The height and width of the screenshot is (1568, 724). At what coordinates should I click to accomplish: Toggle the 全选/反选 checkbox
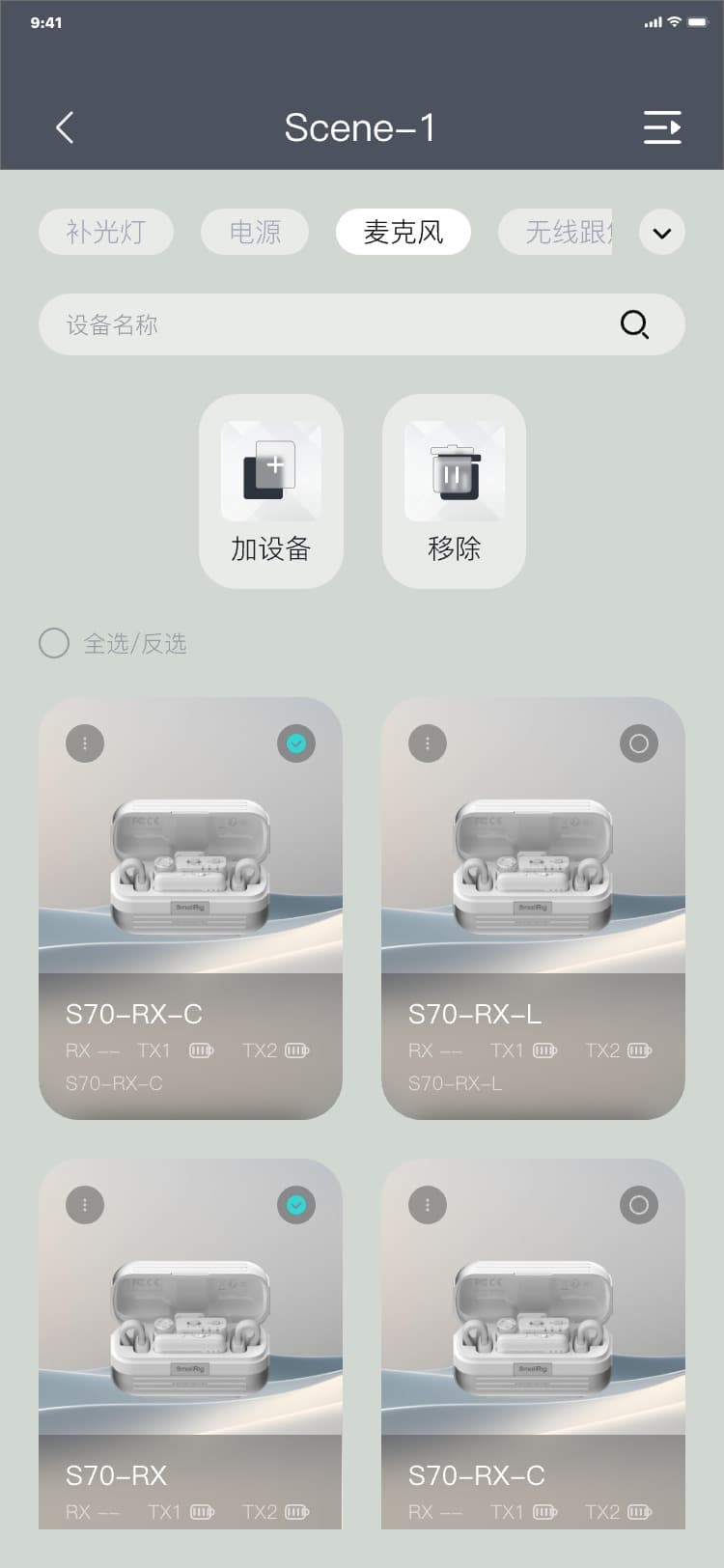pyautogui.click(x=54, y=643)
